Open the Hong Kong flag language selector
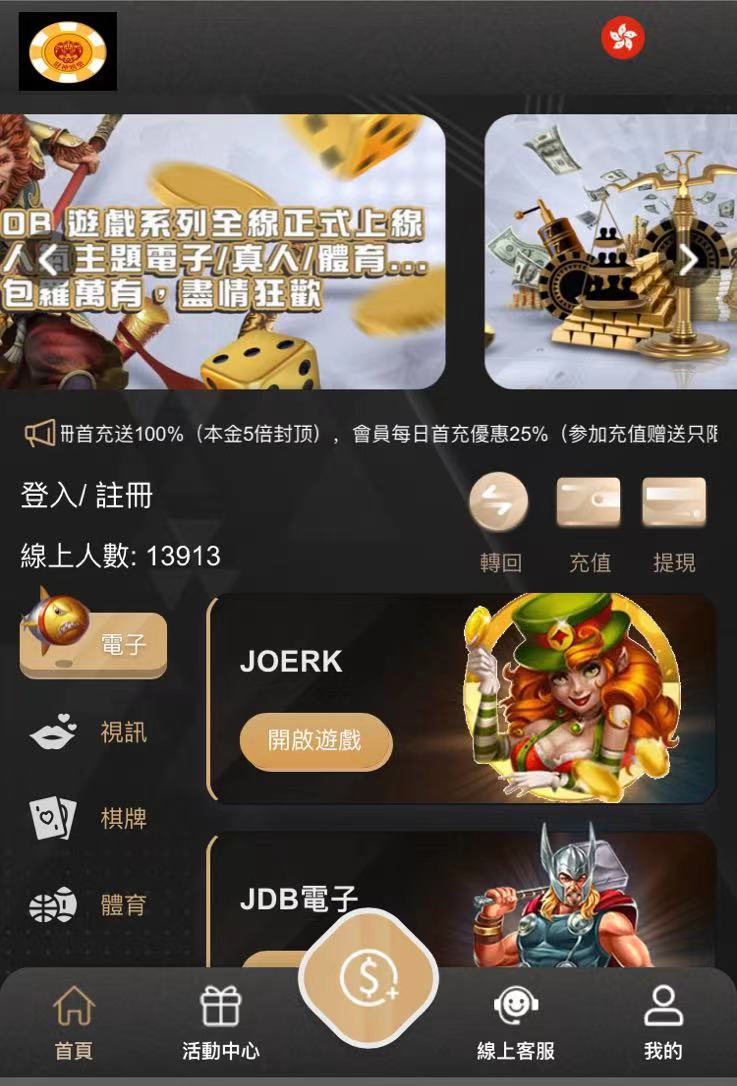The width and height of the screenshot is (737, 1086). [x=622, y=38]
